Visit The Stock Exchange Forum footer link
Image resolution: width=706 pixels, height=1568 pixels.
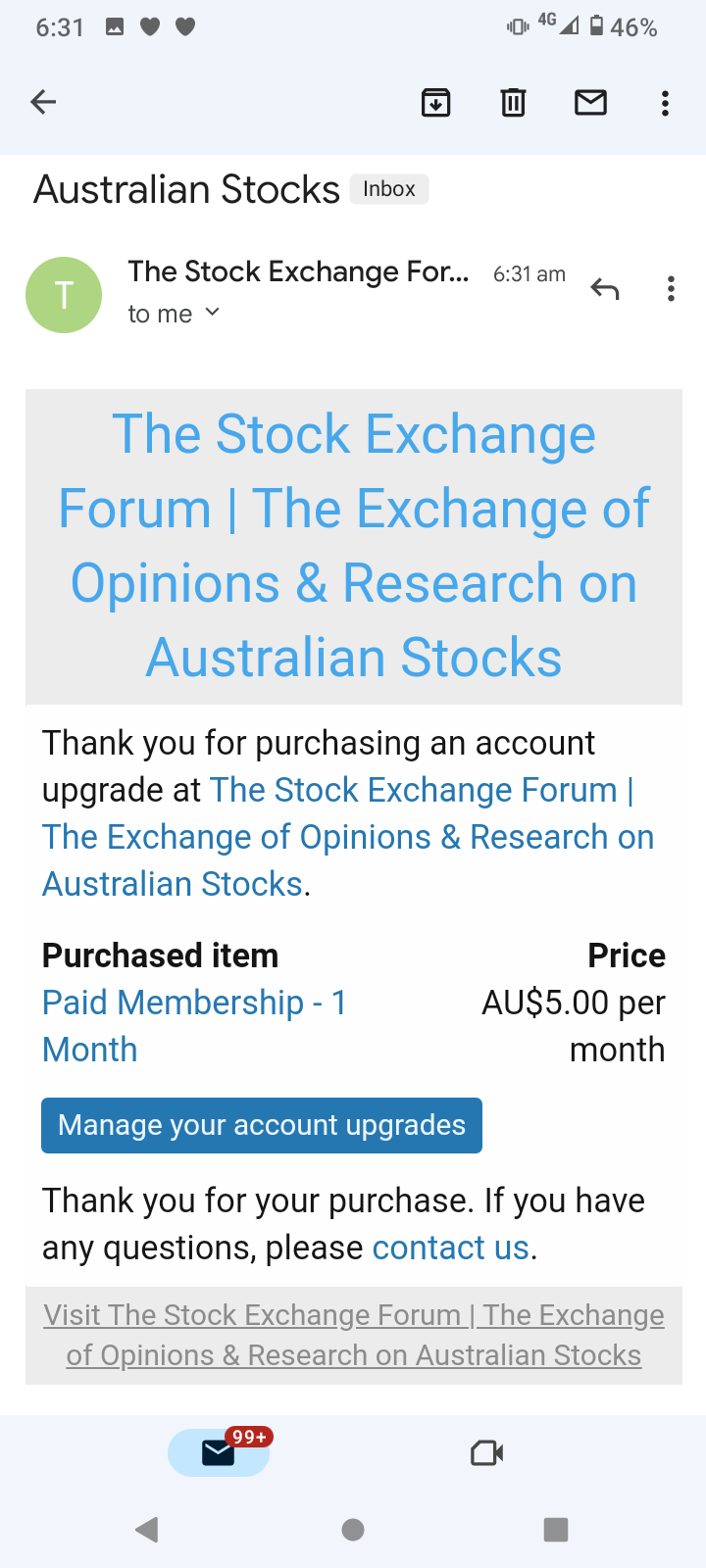click(354, 1335)
